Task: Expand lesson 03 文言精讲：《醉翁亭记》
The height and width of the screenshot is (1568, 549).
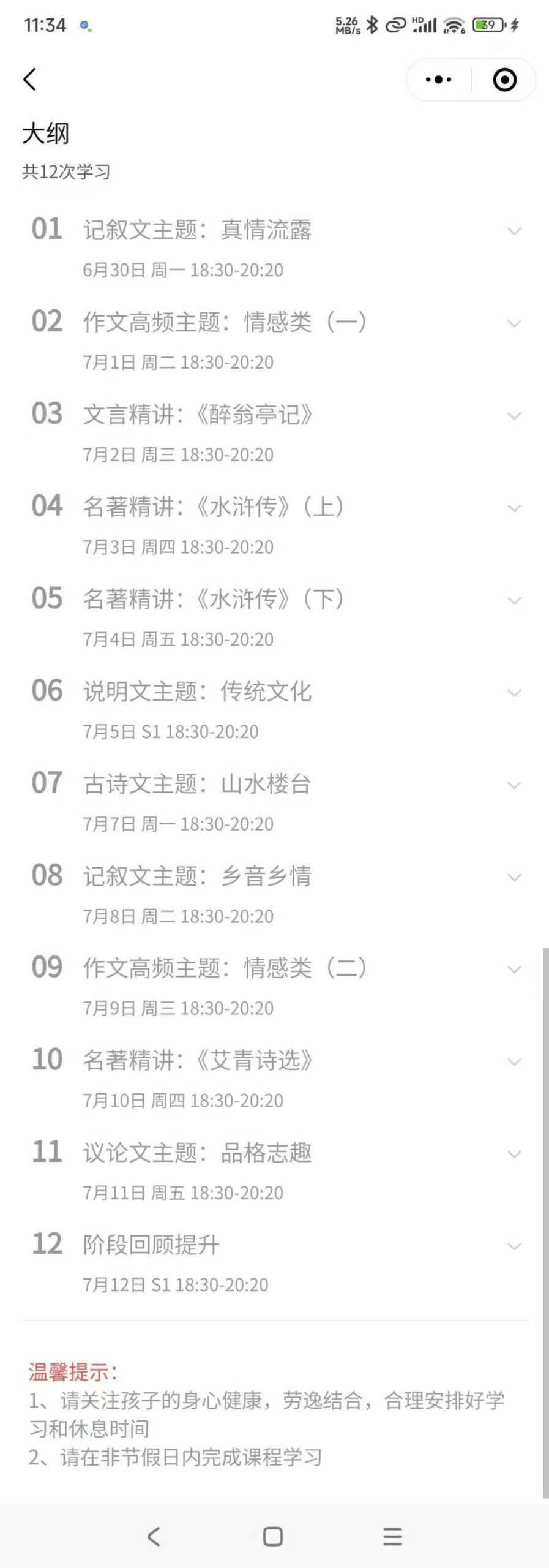Action: click(513, 415)
